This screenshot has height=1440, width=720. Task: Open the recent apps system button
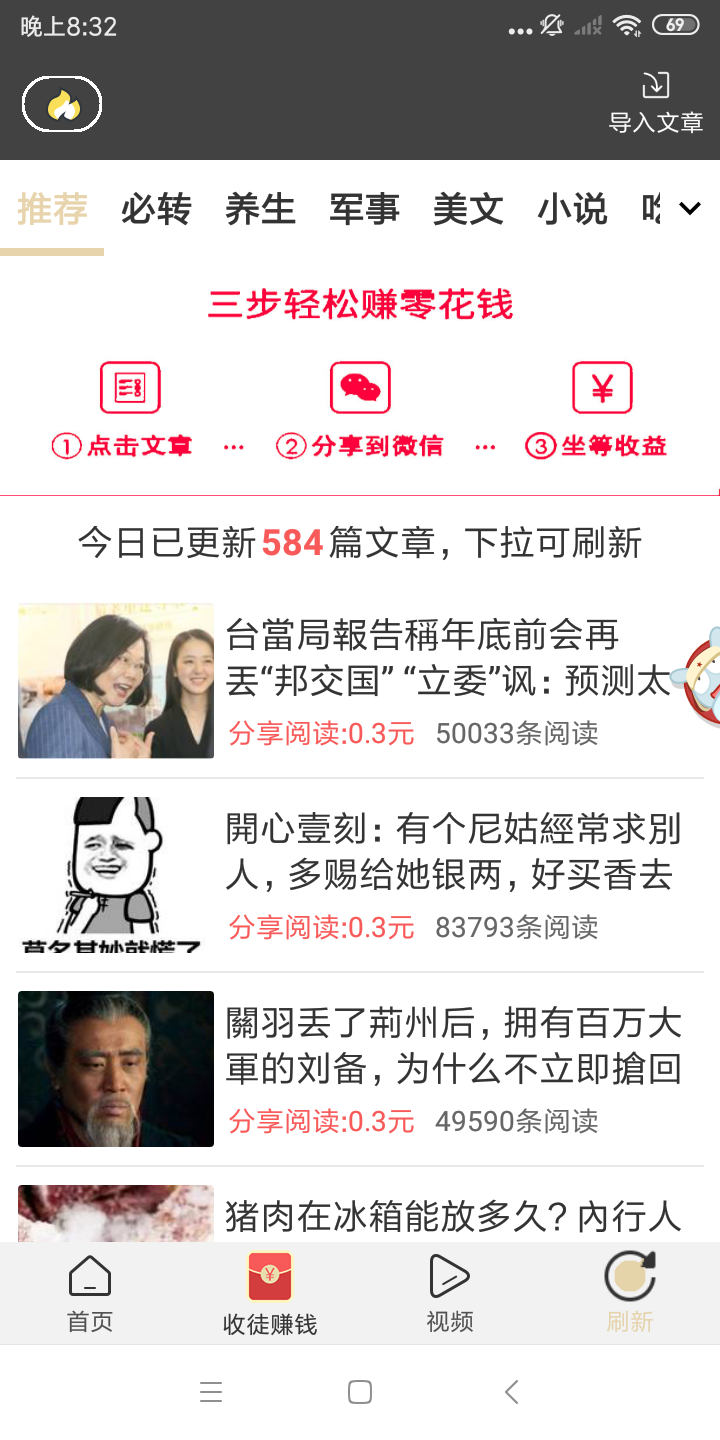click(211, 1392)
